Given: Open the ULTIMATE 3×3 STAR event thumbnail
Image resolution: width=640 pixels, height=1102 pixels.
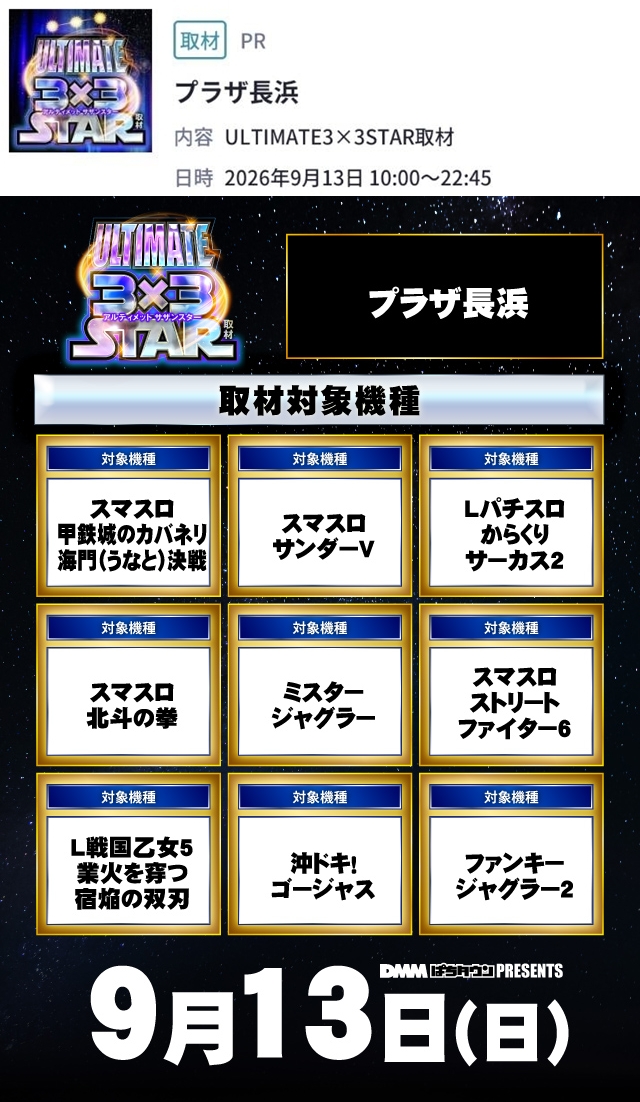Looking at the screenshot, I should [80, 81].
